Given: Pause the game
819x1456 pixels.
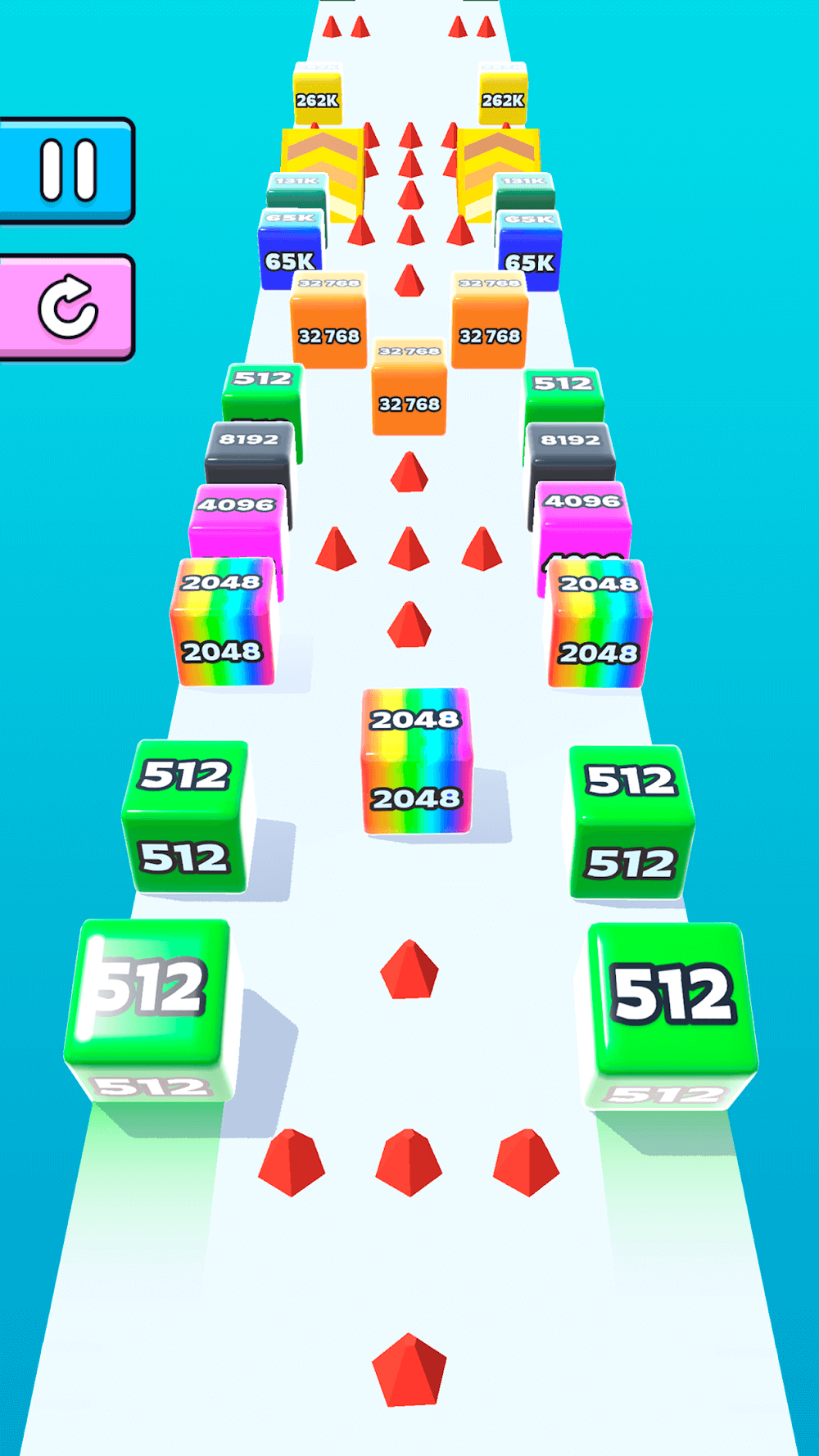Looking at the screenshot, I should pos(67,170).
